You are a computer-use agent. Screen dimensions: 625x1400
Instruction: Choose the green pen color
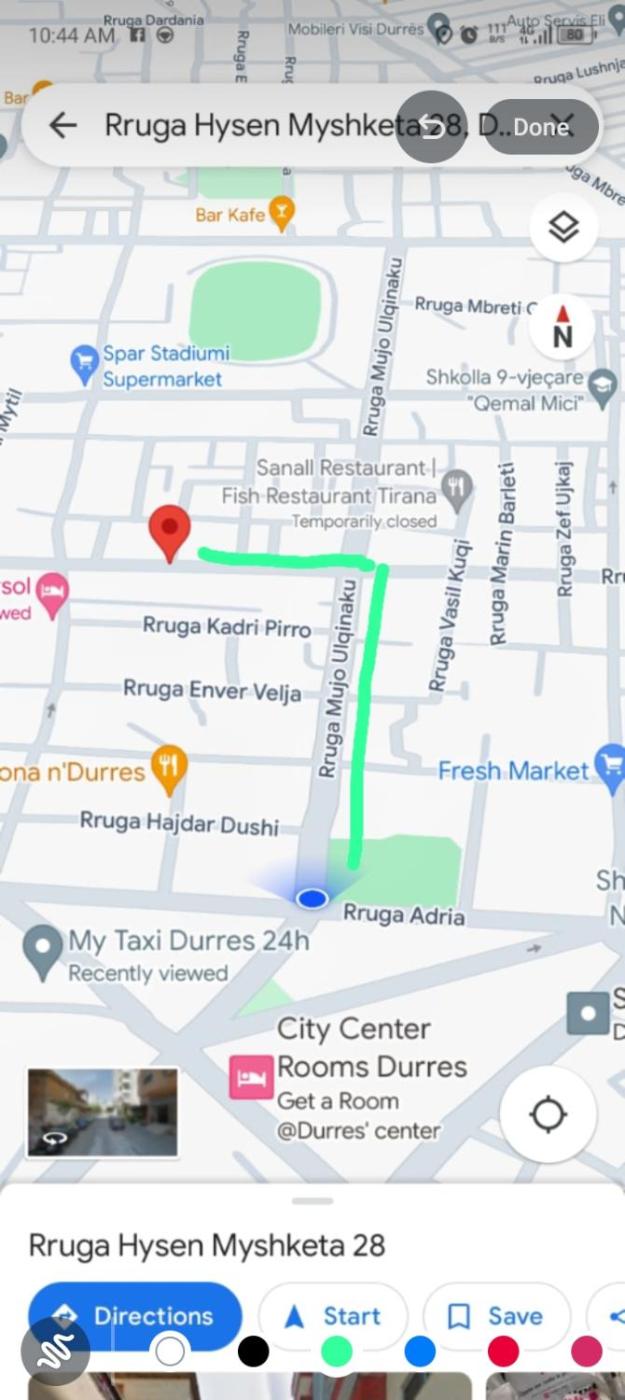(337, 1352)
